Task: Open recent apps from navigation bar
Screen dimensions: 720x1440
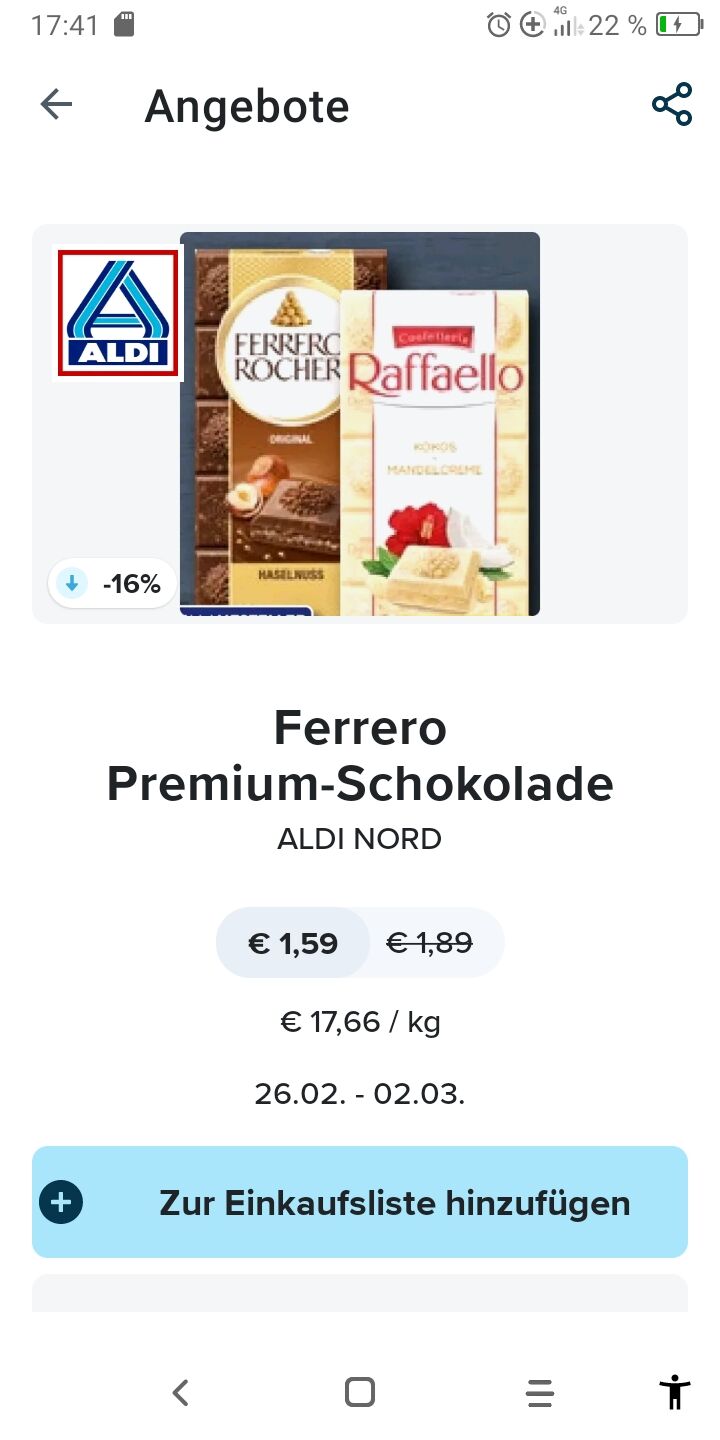Action: point(540,1392)
